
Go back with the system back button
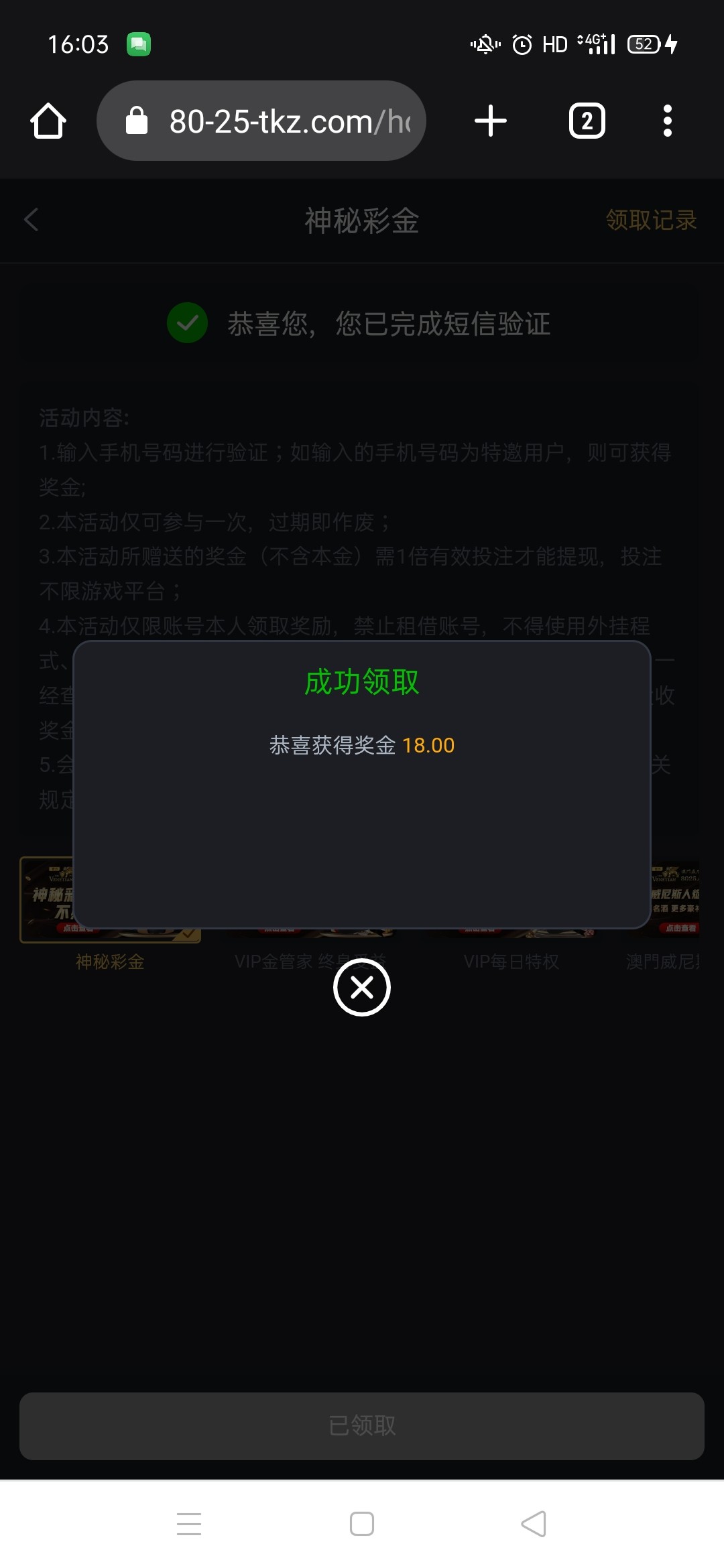click(x=534, y=1524)
